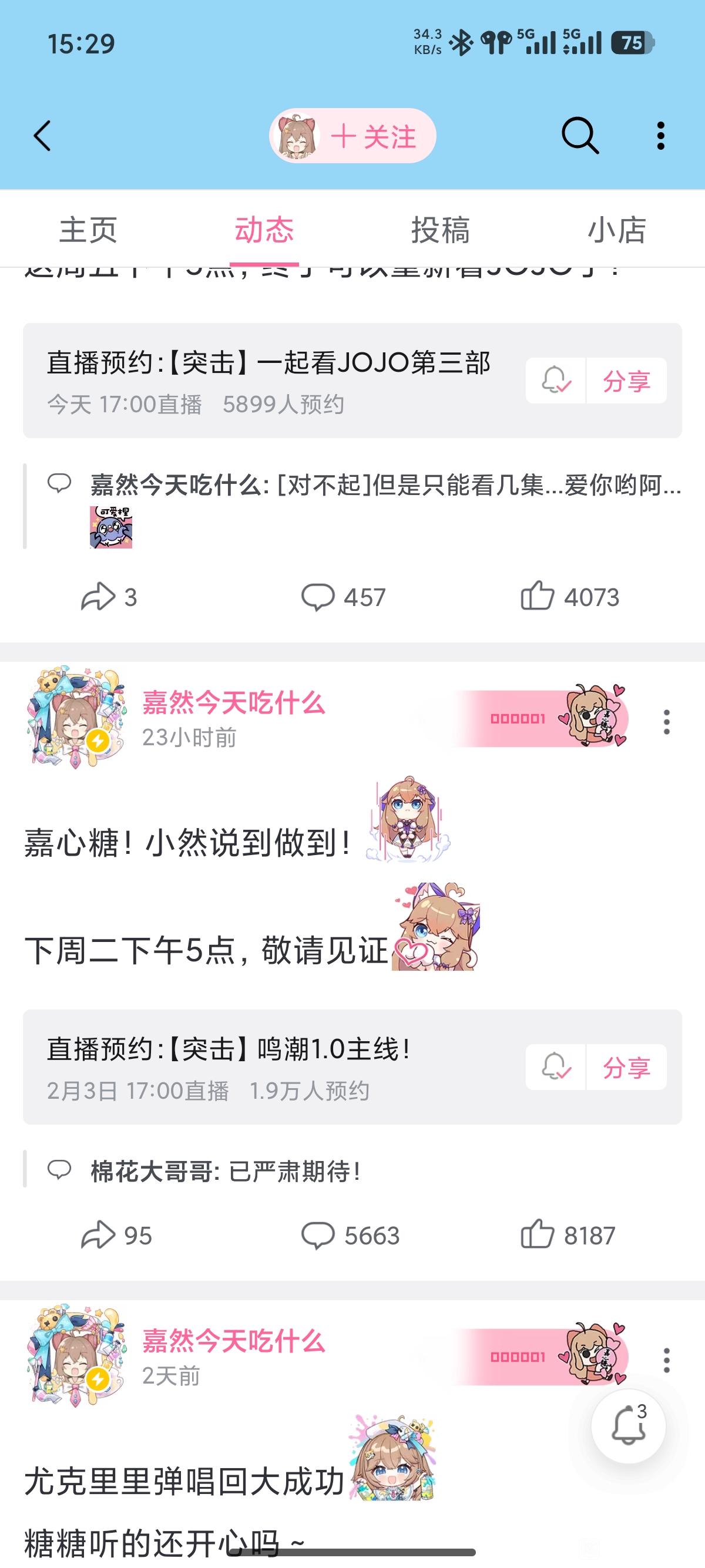
Task: Open the header overflow menu
Action: [660, 135]
